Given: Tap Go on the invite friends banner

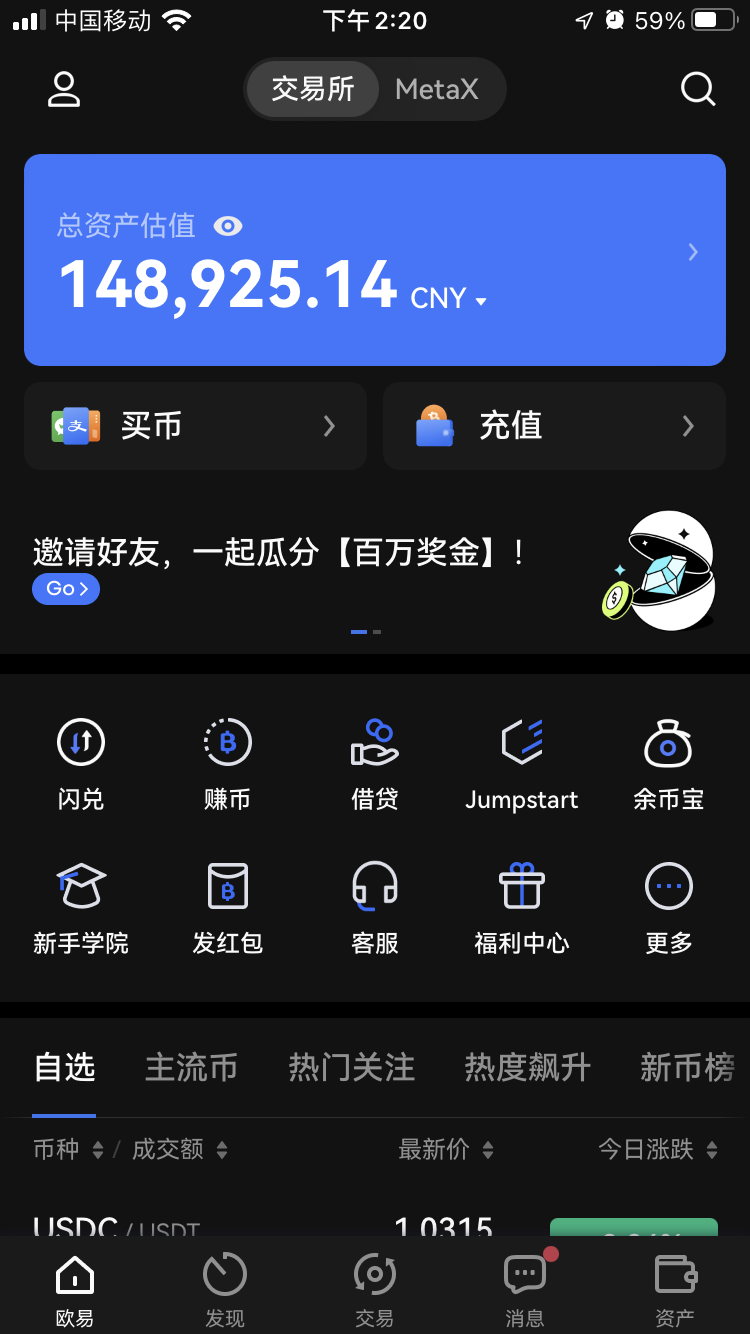Looking at the screenshot, I should click(66, 589).
